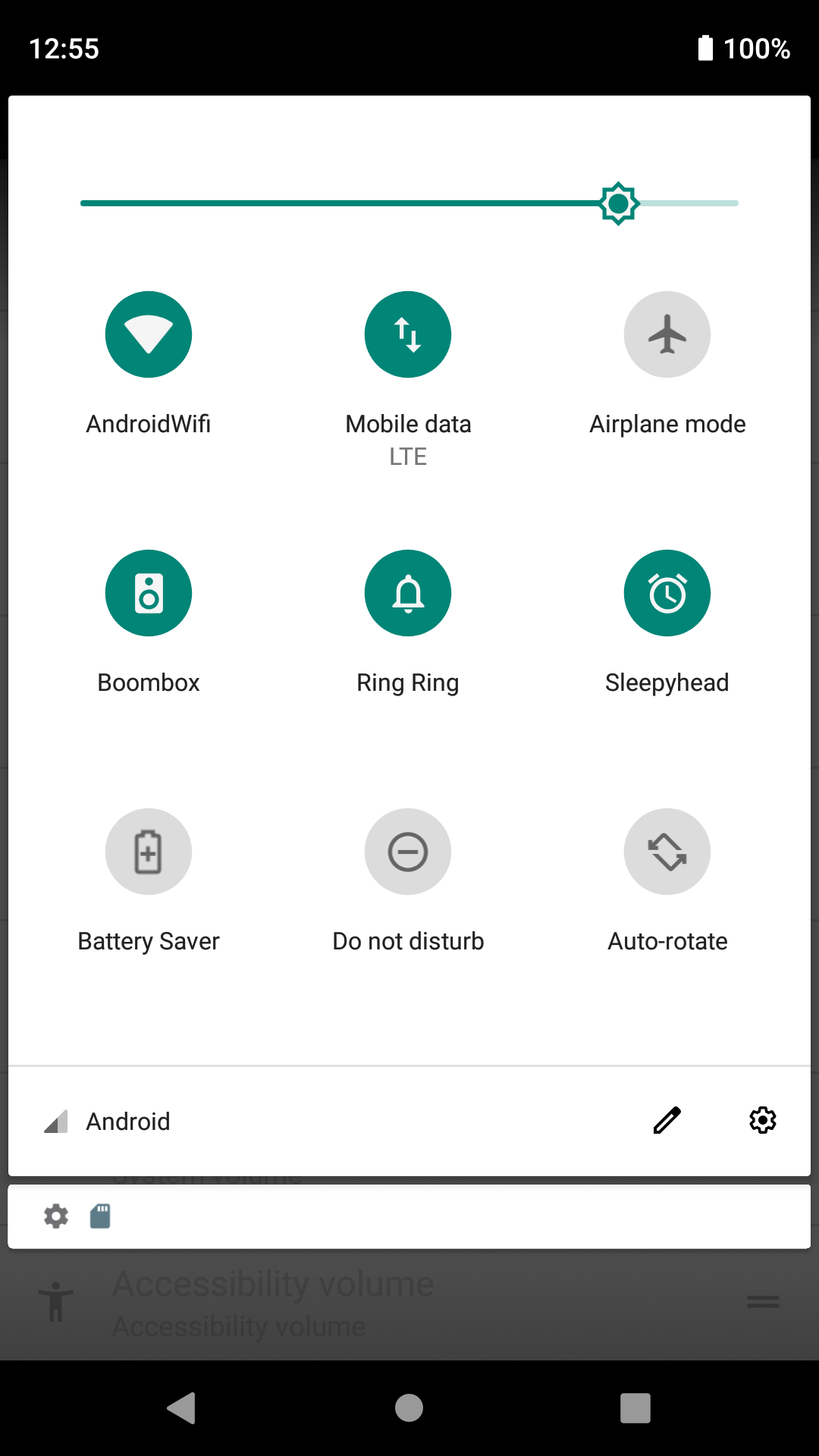819x1456 pixels.
Task: Open settings via the gear icon
Action: (x=763, y=1120)
